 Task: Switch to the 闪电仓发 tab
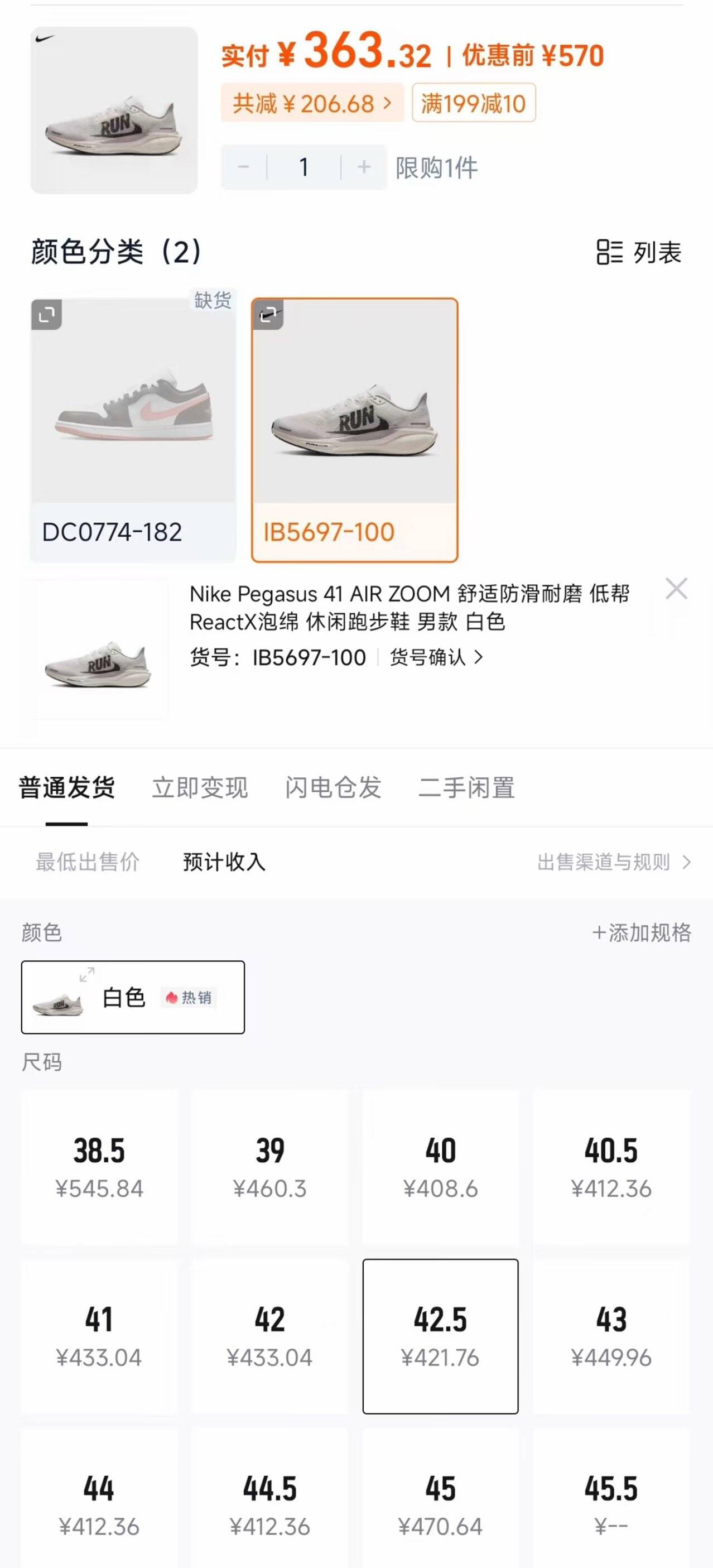(x=333, y=788)
